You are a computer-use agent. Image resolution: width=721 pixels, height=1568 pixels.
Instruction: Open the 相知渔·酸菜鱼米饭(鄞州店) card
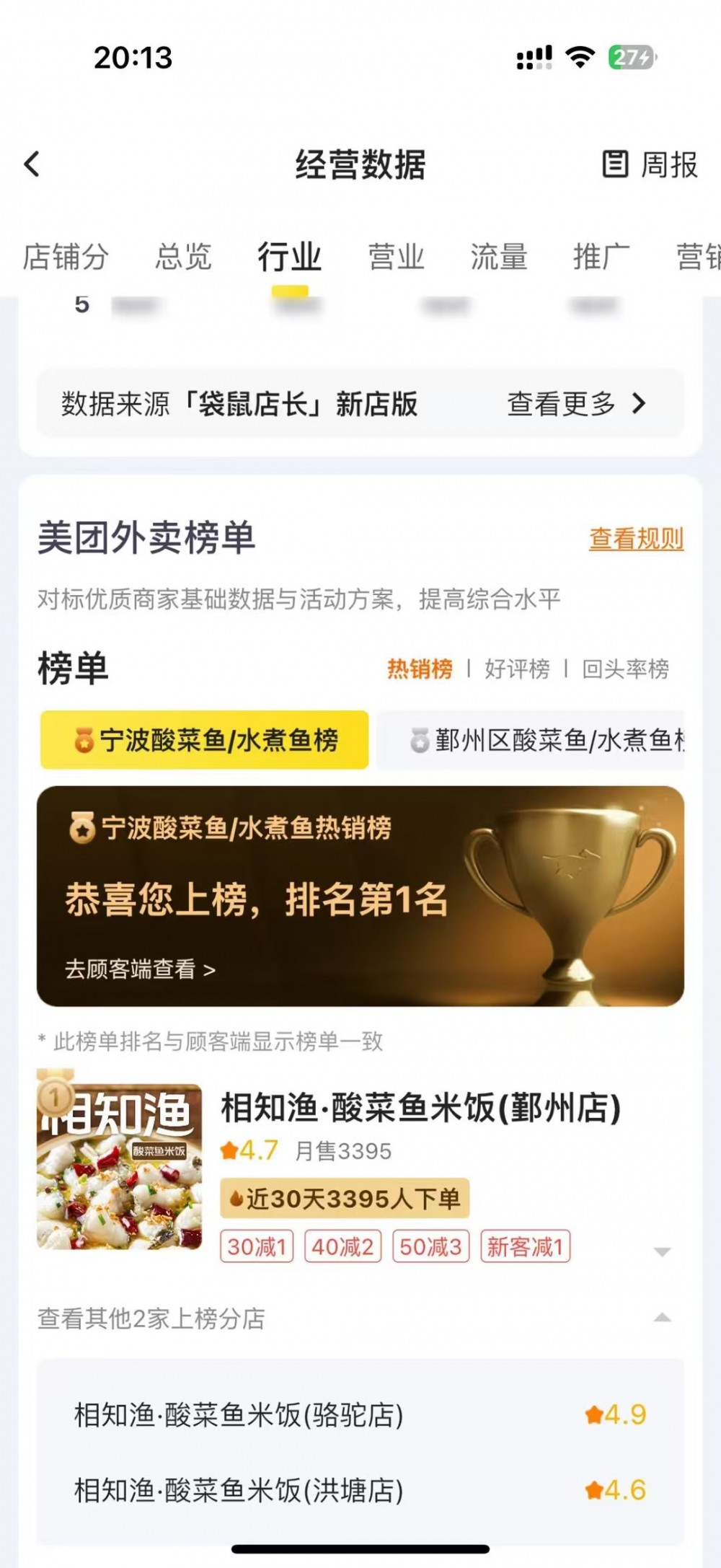(360, 1163)
